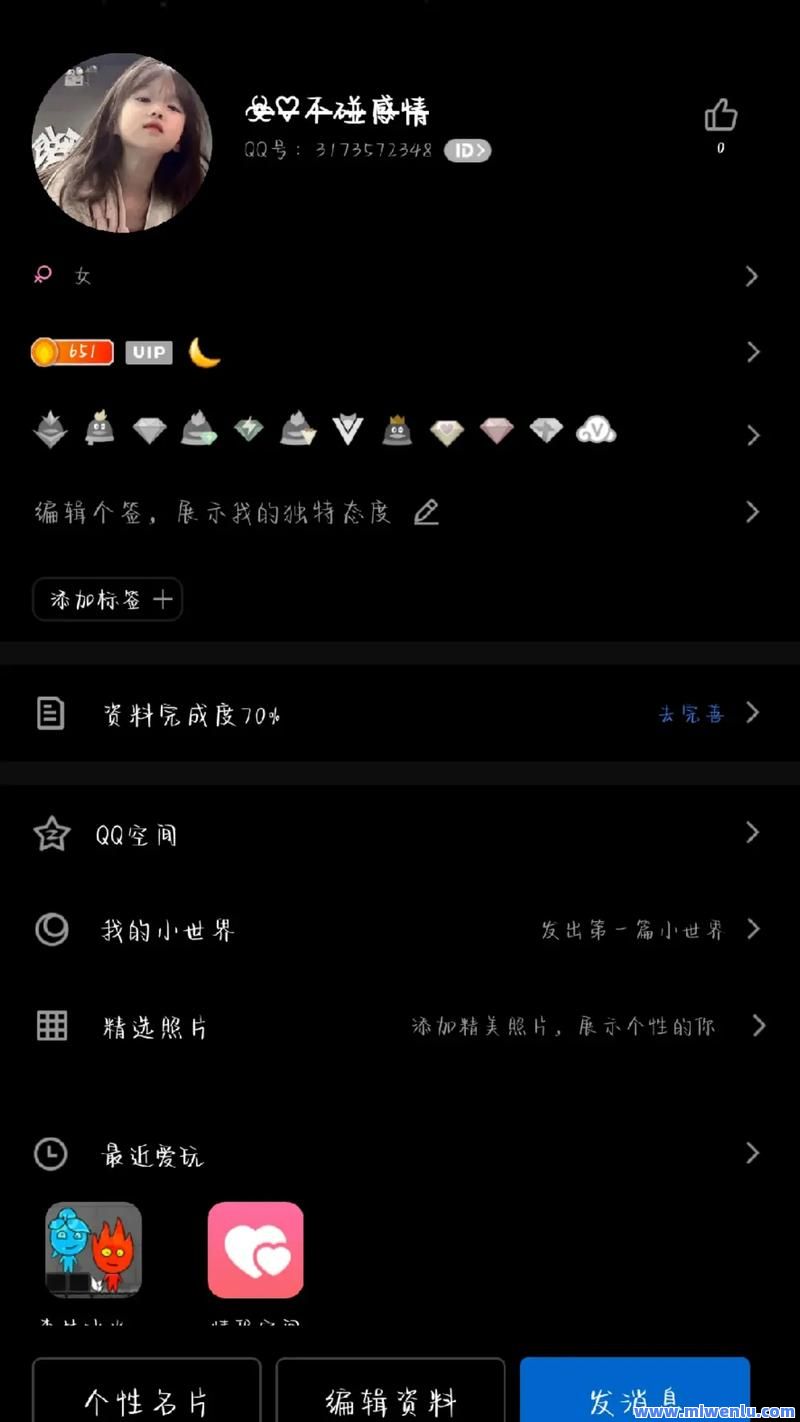The height and width of the screenshot is (1422, 800).
Task: Tap the ID badge beside QQ number
Action: [467, 150]
